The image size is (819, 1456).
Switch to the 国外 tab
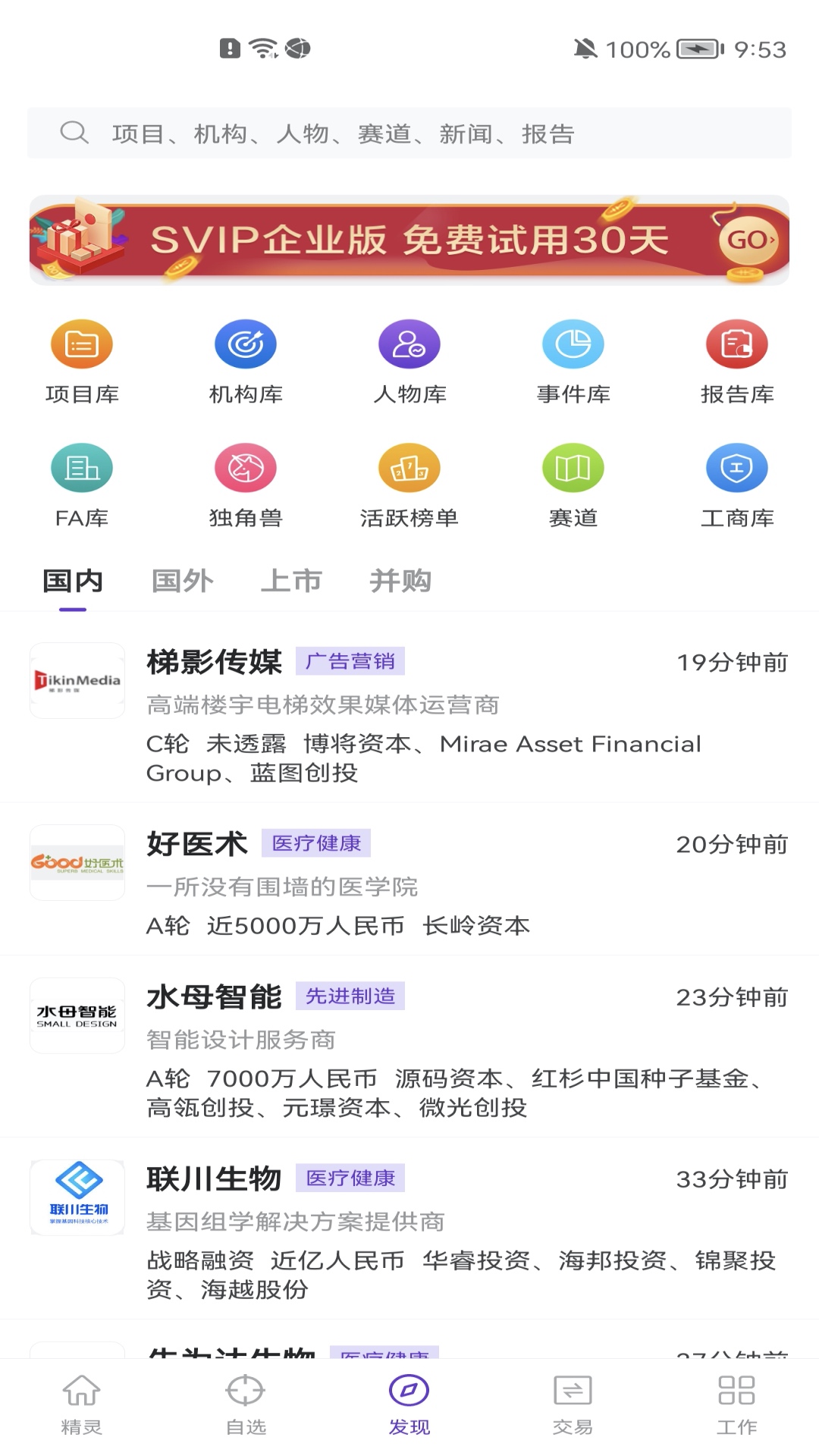(182, 581)
